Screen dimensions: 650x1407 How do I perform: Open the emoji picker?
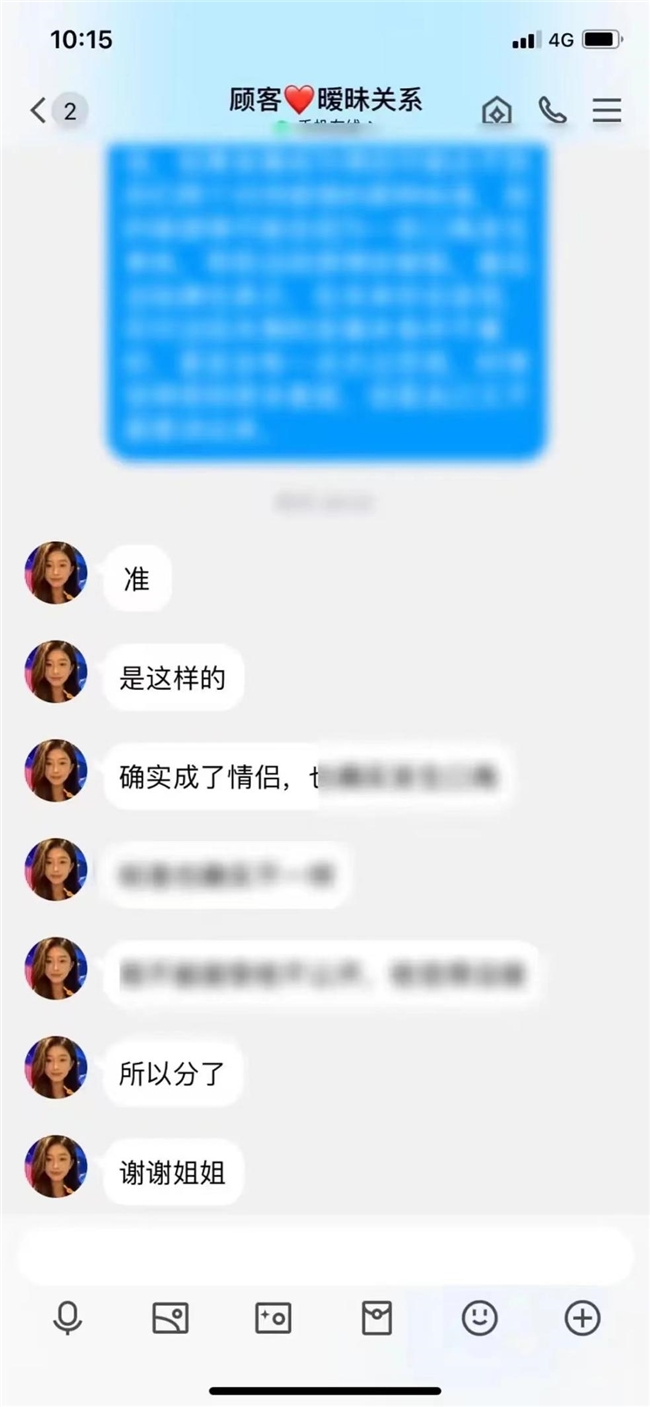click(x=479, y=1319)
